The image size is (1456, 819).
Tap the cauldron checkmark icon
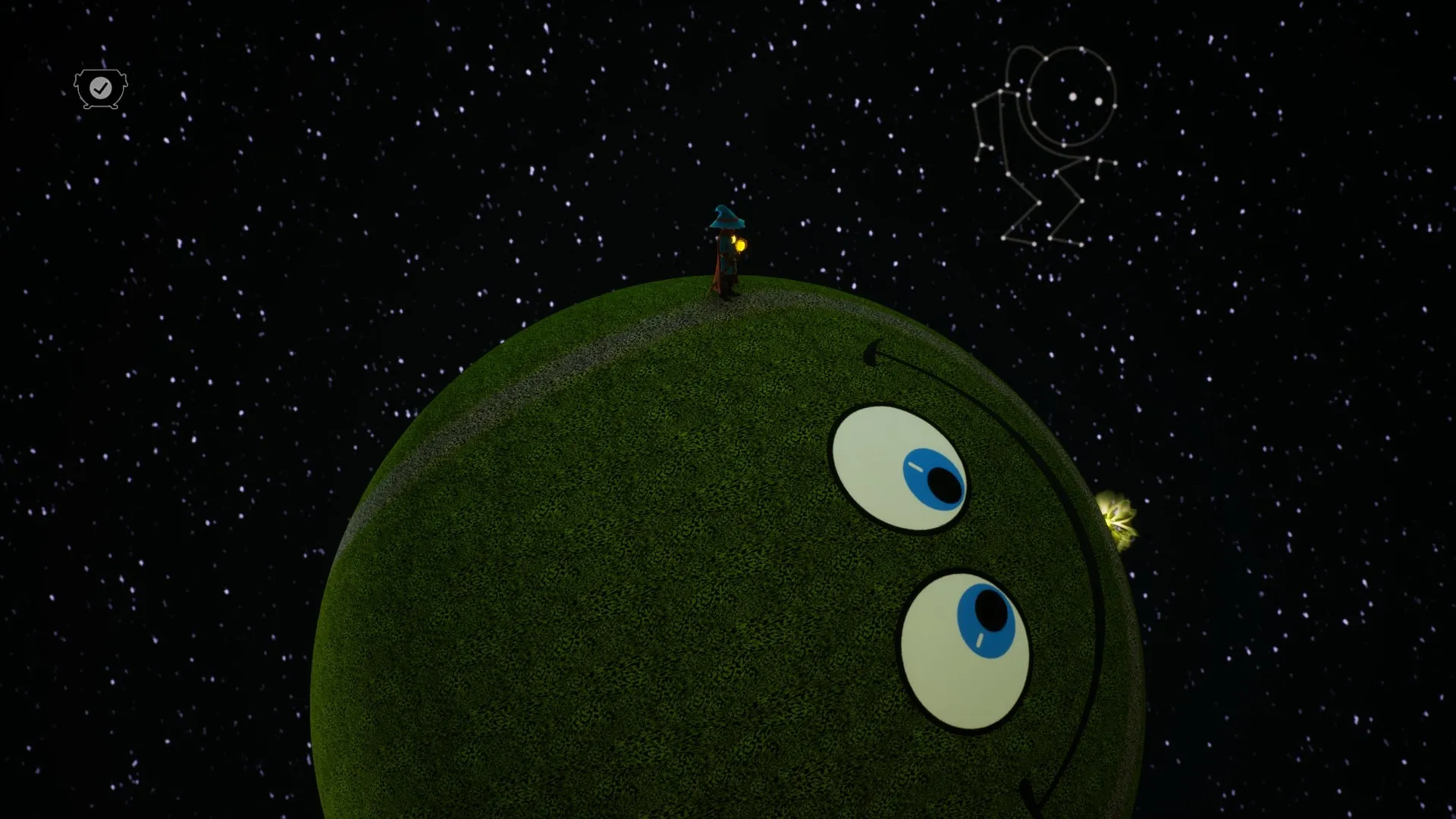point(101,89)
